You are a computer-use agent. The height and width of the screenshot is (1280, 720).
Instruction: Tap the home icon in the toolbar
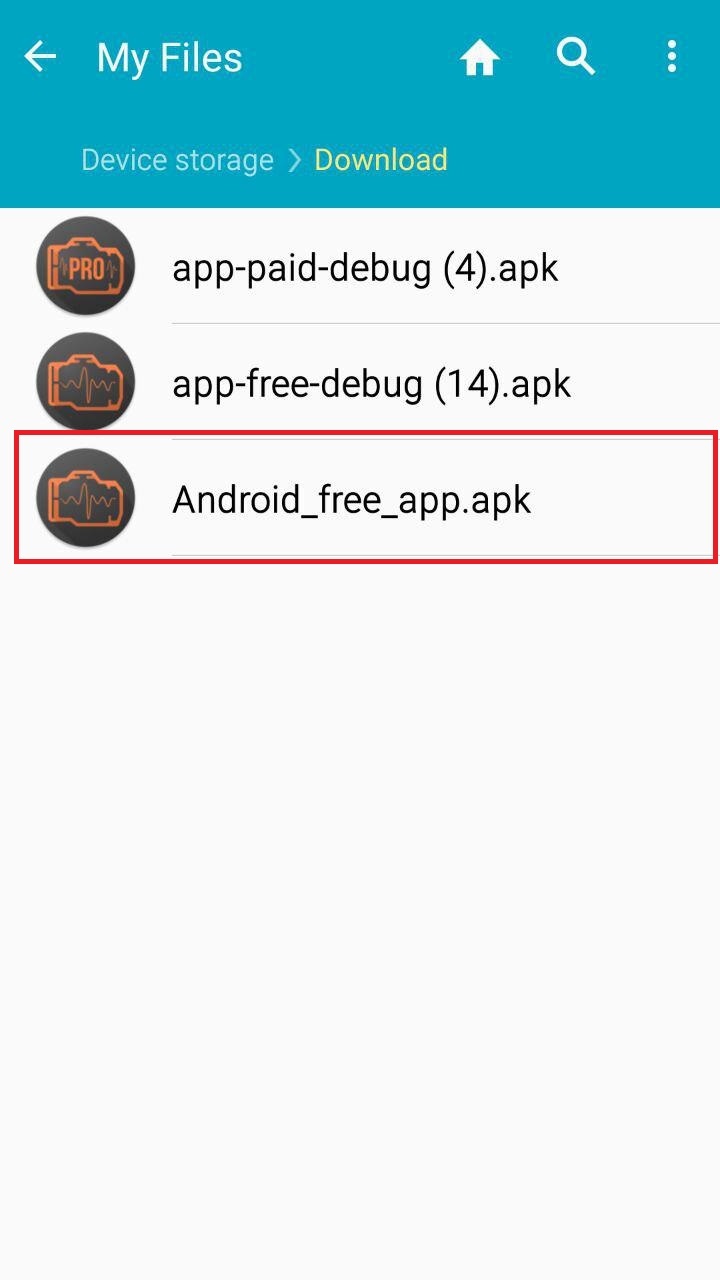coord(479,58)
